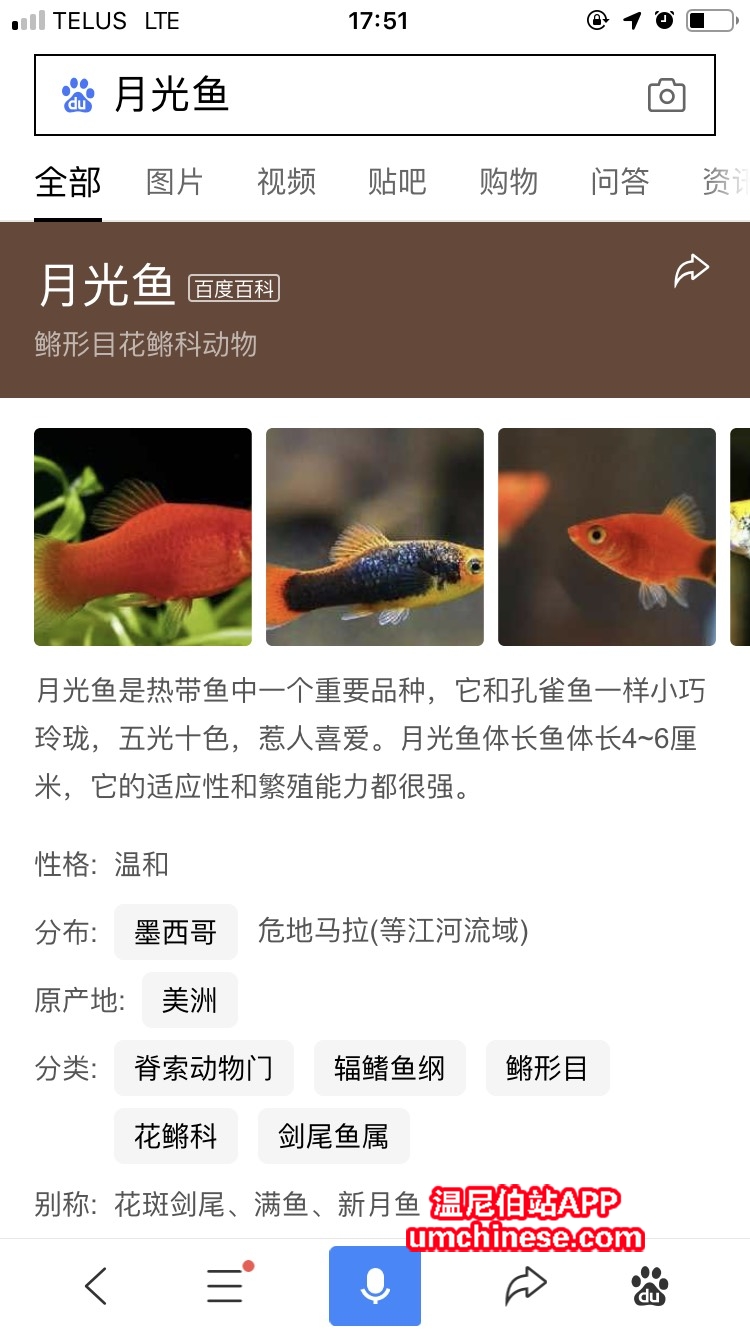Switch to the 视频 tab
The image size is (750, 1334).
pos(286,182)
